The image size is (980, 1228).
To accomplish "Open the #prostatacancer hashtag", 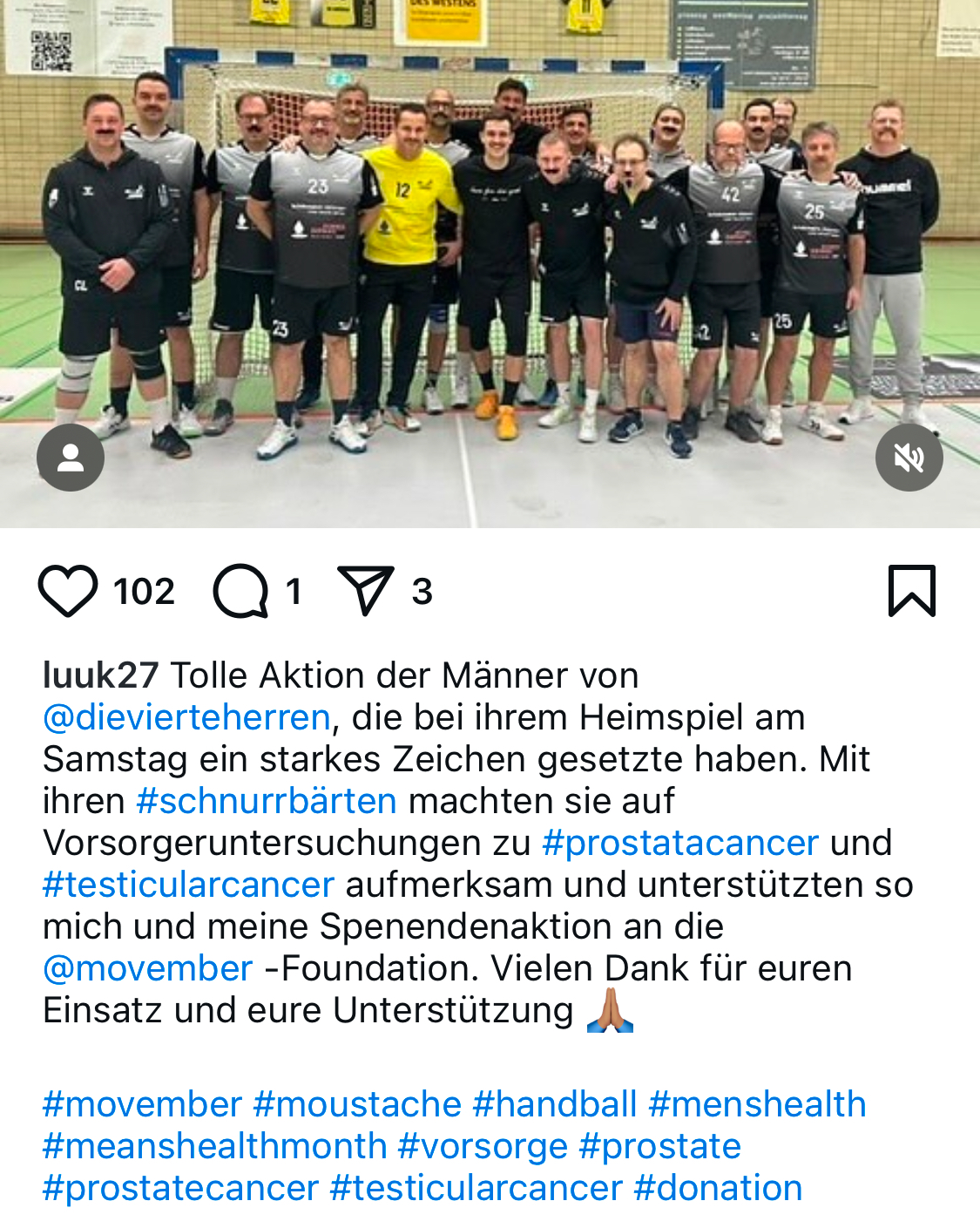I will coord(680,843).
